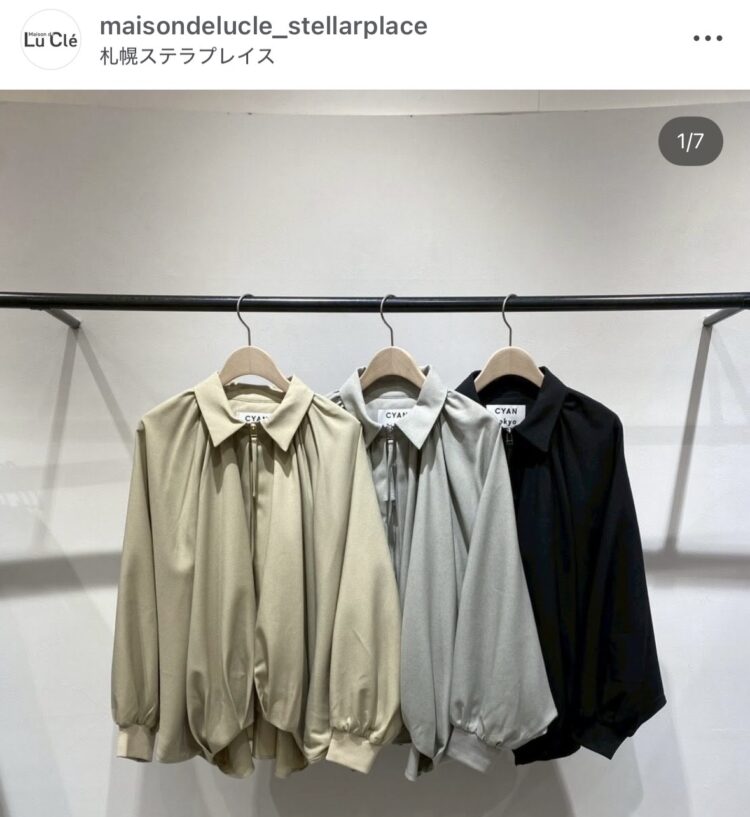
Task: Click the more-options dots beside the username
Action: [x=706, y=38]
